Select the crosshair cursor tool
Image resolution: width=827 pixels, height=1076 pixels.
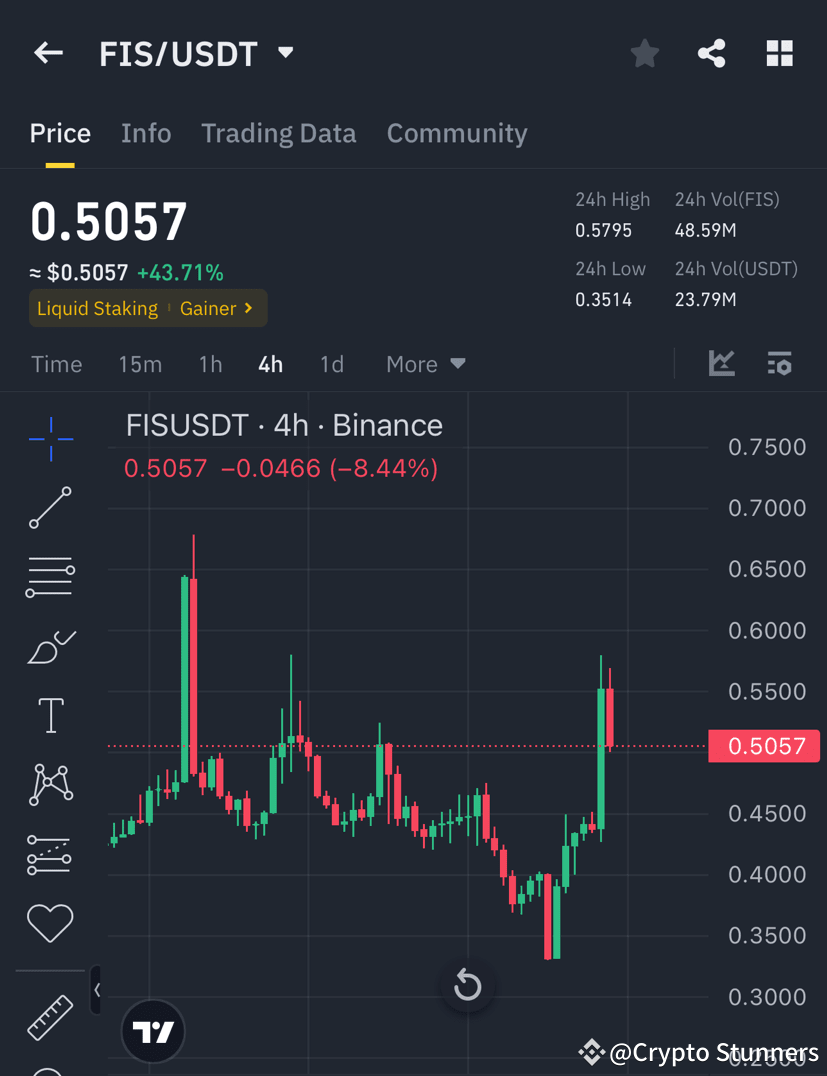coord(50,439)
